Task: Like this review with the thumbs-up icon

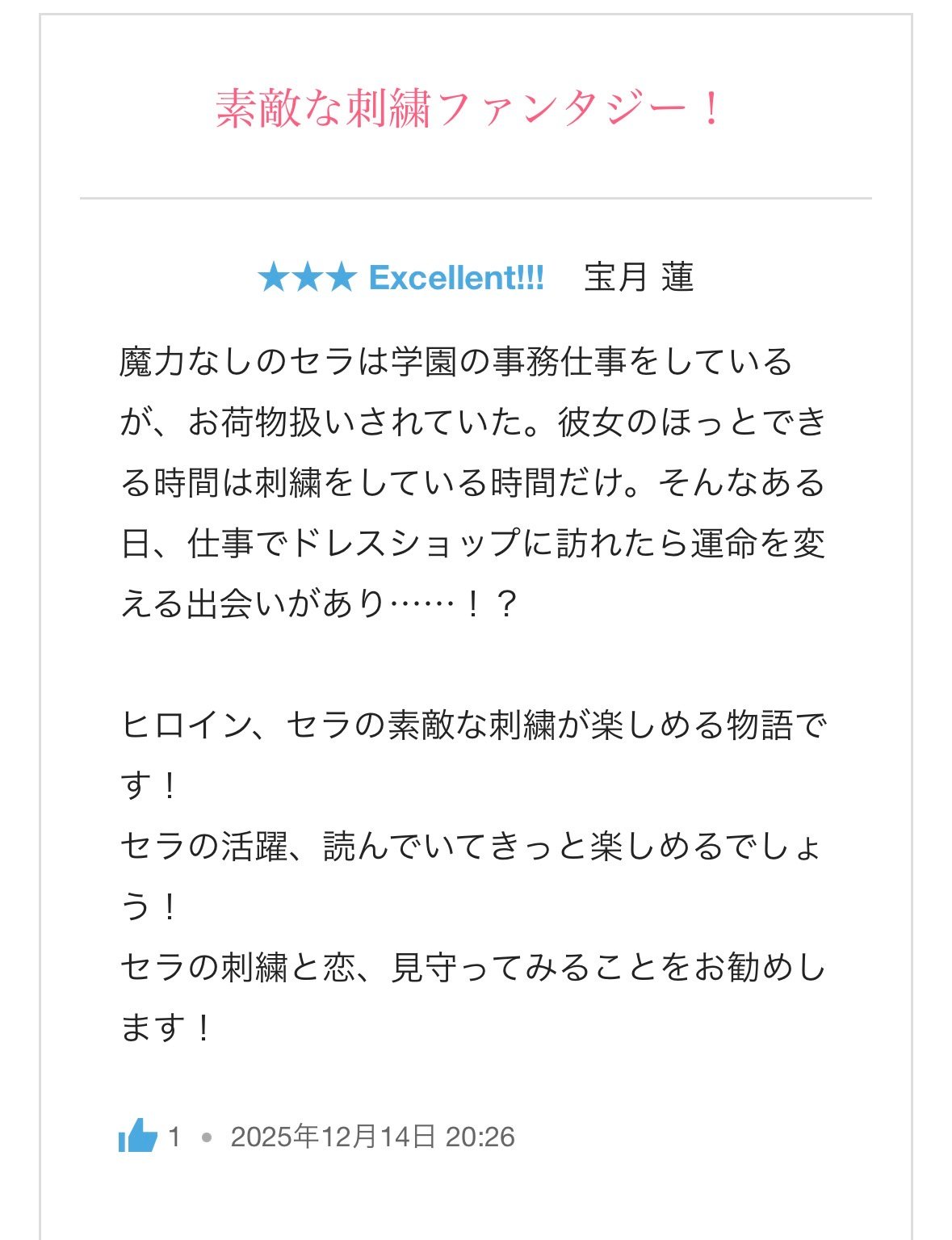Action: [137, 1136]
